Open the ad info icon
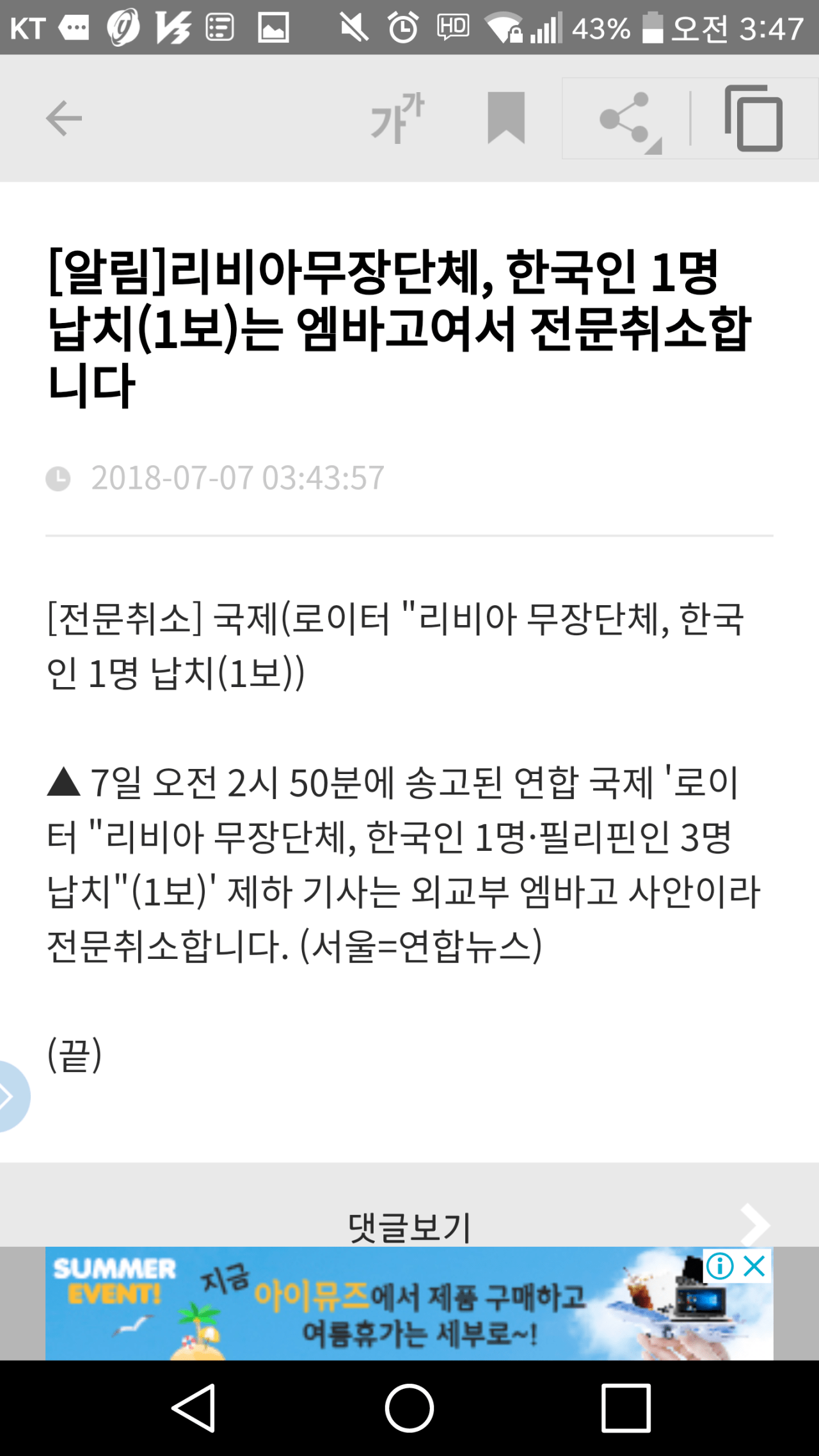Screen dimensions: 819x1456 click(720, 1266)
